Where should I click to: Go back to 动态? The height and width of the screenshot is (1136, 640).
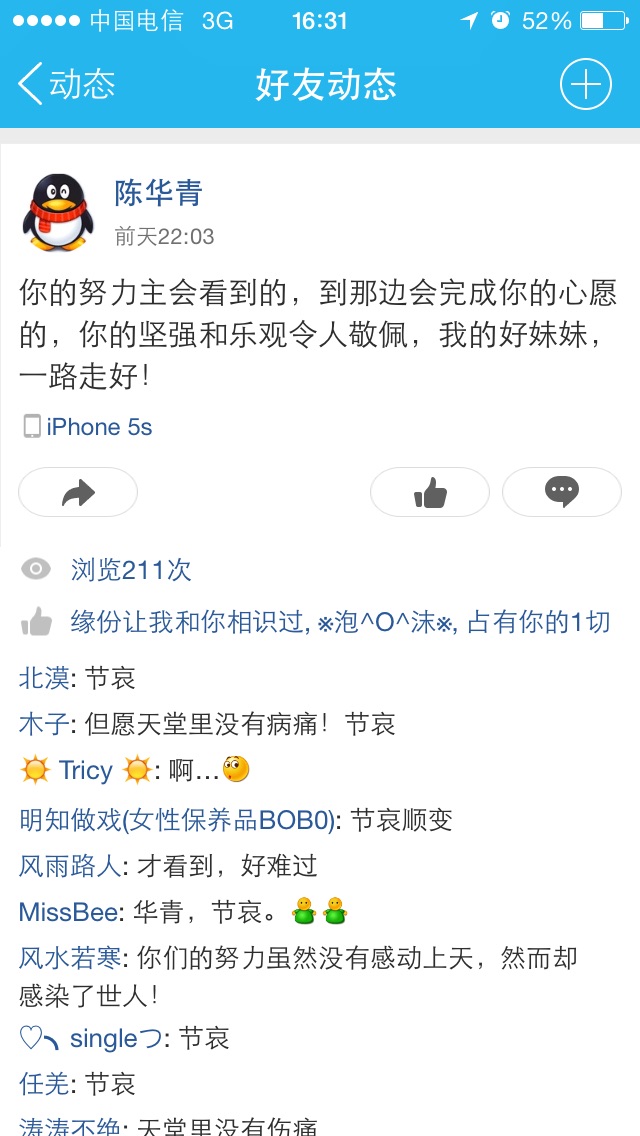tap(68, 85)
